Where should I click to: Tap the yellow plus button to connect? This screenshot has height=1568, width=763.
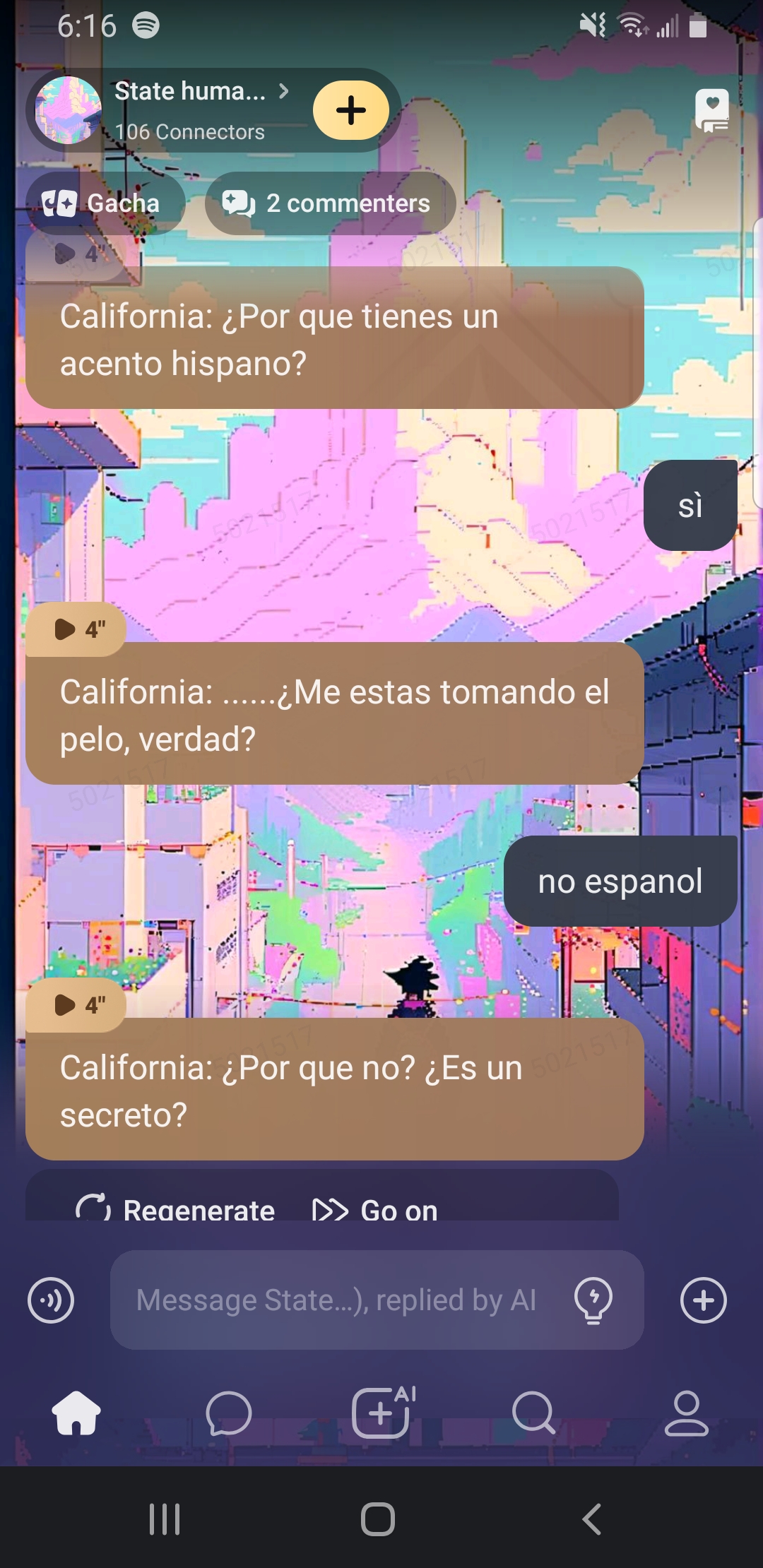(x=351, y=110)
